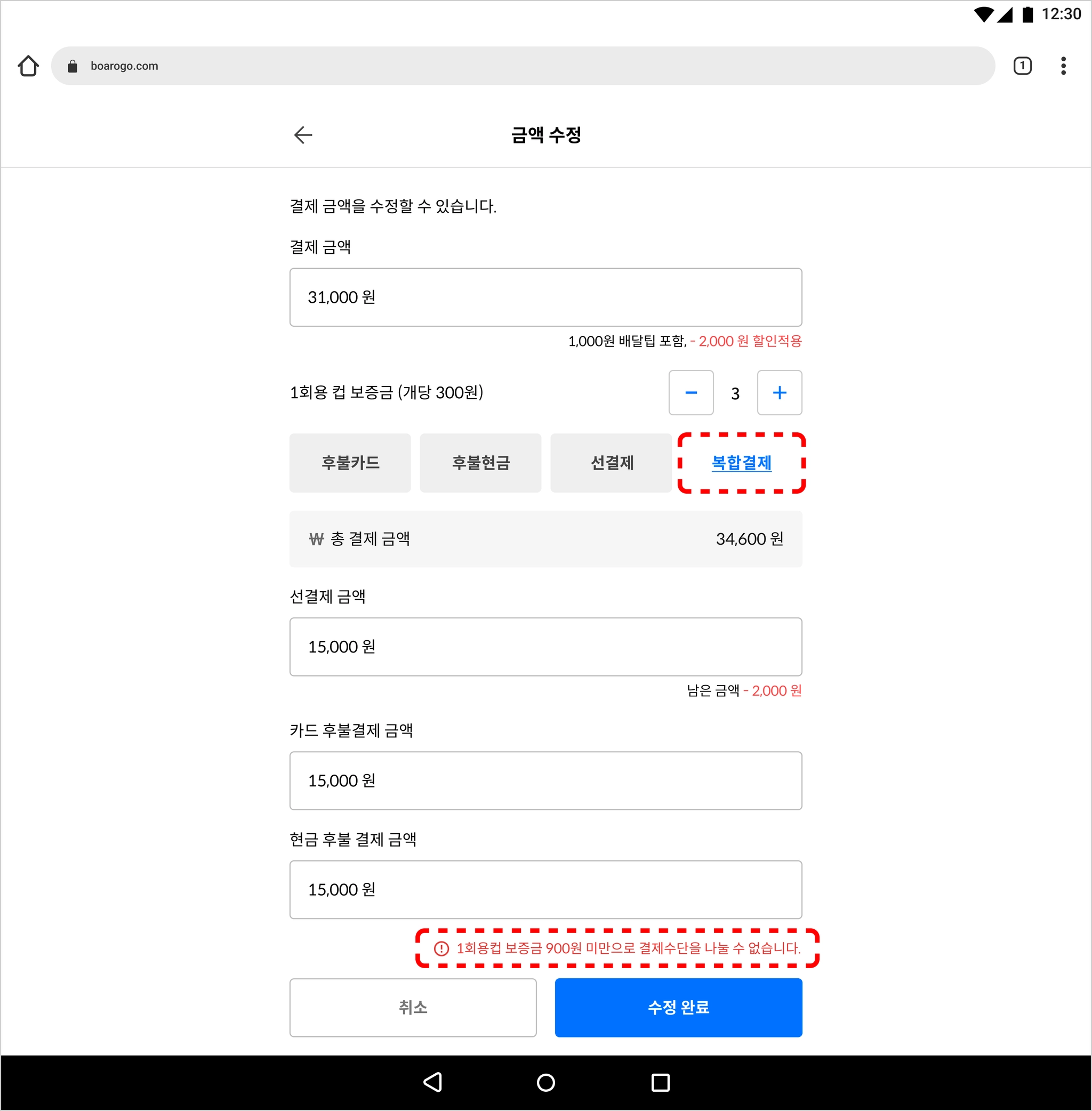This screenshot has height=1111, width=1092.
Task: Decrease the cup deposit count
Action: (x=690, y=393)
